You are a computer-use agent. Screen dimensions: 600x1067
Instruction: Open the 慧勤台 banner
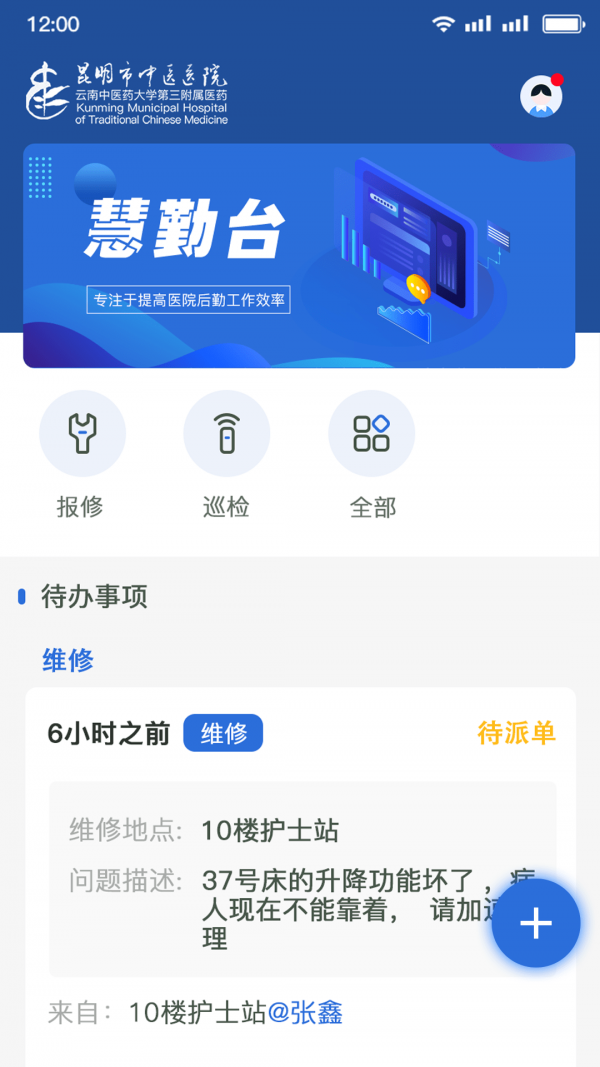pos(299,256)
